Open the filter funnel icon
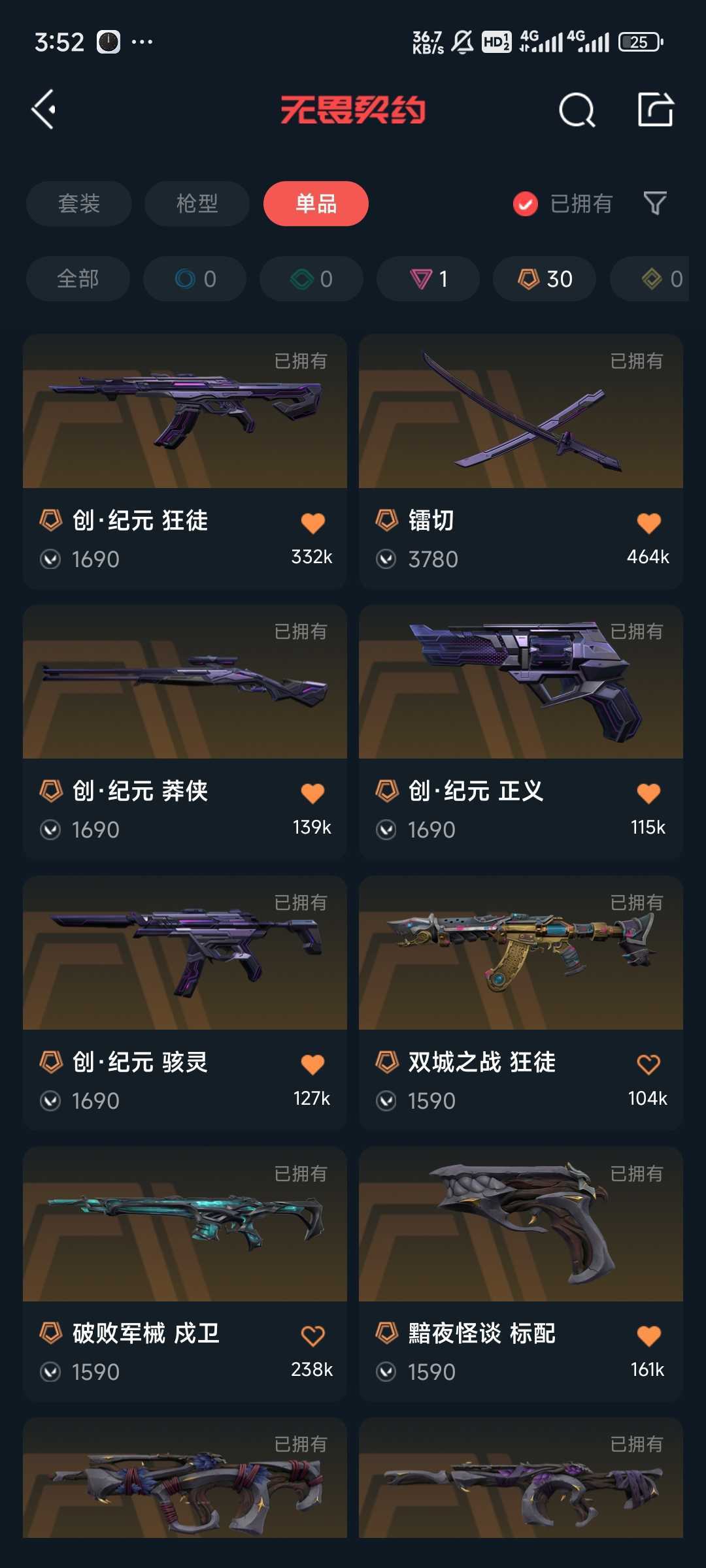Screen dimensions: 706x1568 coord(655,203)
